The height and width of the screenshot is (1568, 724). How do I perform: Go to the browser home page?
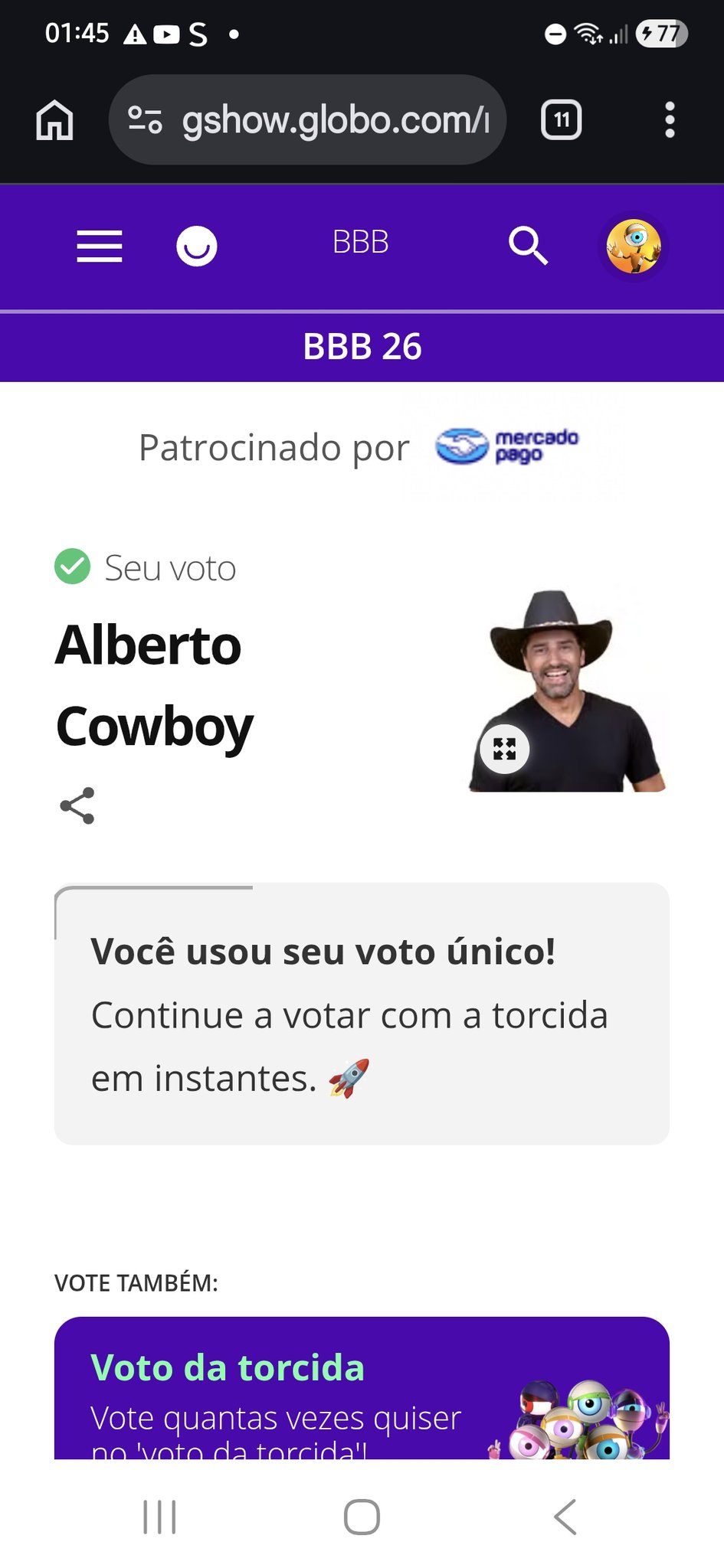pyautogui.click(x=54, y=120)
